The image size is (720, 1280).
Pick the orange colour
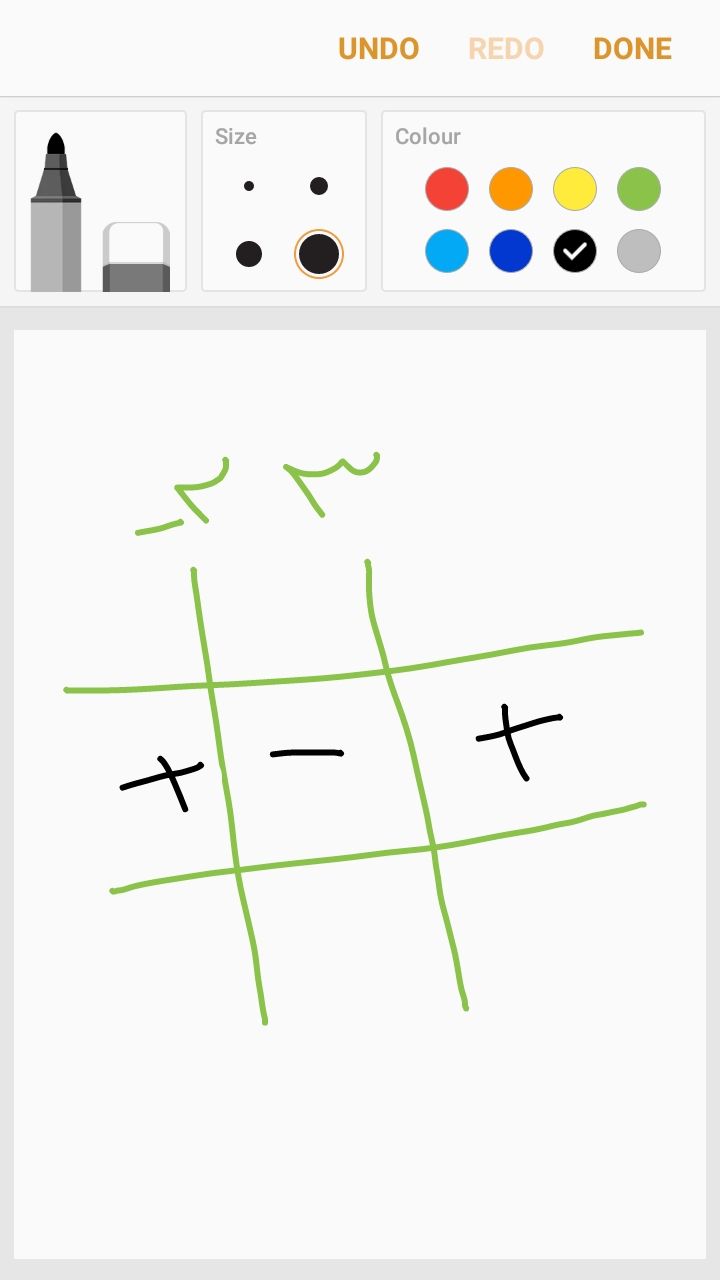point(511,189)
